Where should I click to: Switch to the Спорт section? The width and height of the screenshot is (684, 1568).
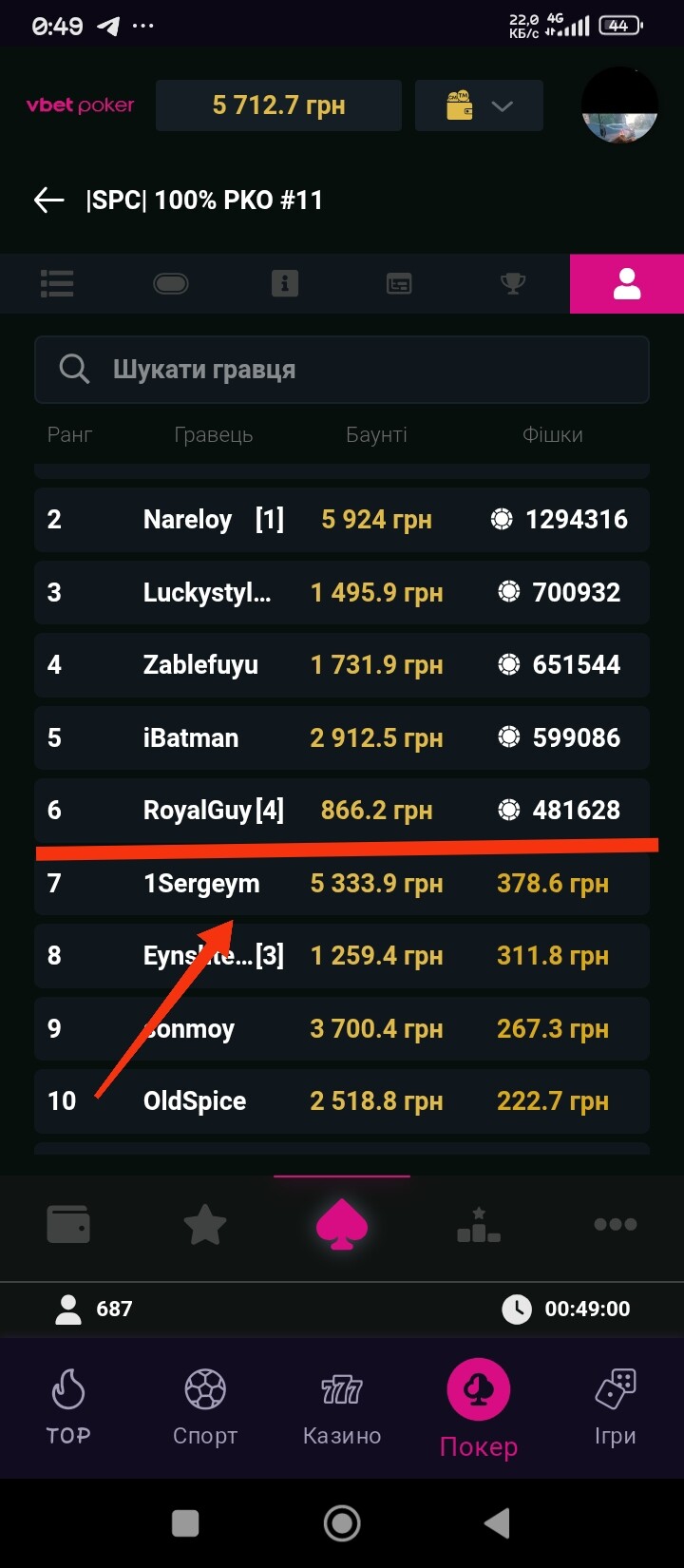coord(205,1408)
